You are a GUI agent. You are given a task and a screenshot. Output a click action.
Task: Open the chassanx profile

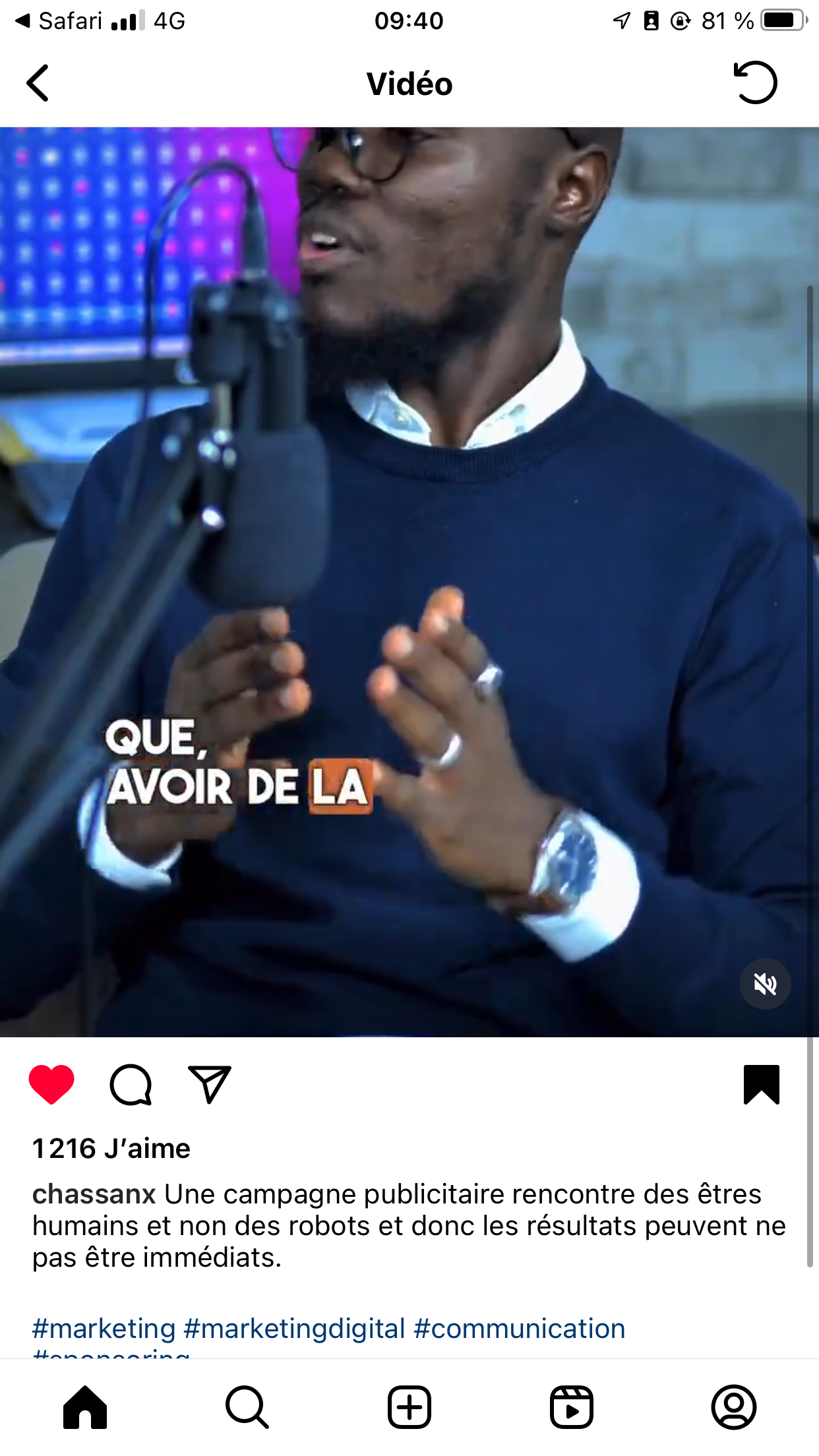tap(94, 1194)
